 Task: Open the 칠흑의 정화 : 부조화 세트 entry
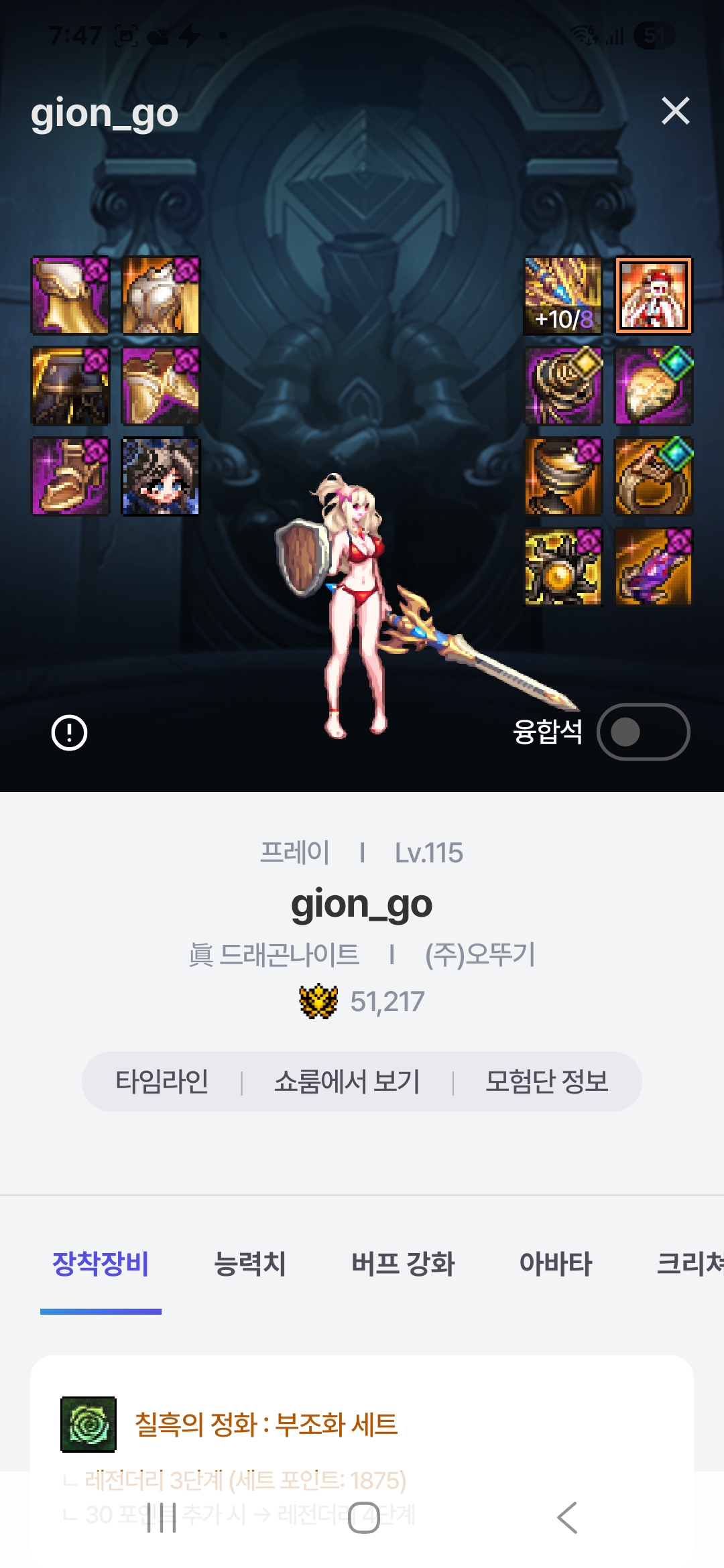266,1424
